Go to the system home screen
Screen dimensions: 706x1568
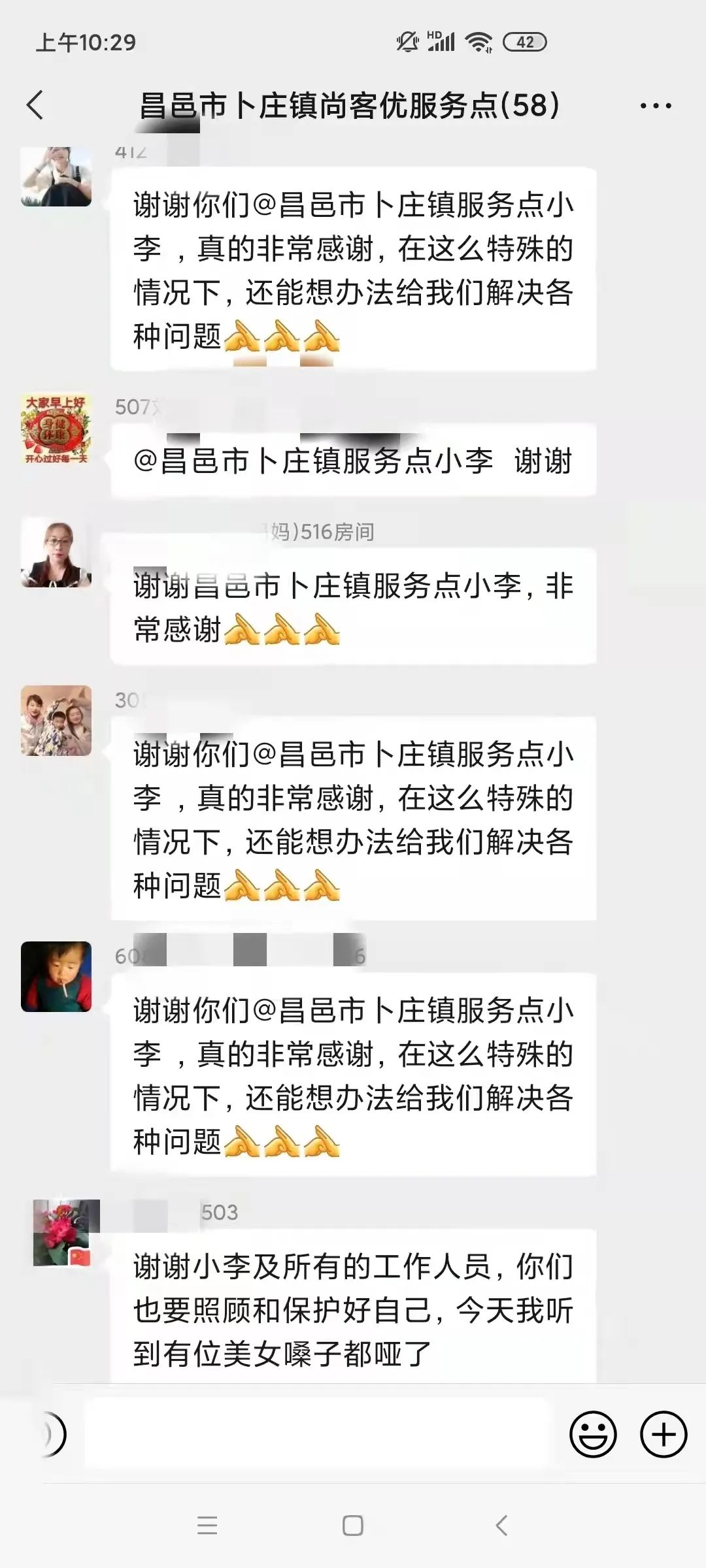click(353, 1526)
